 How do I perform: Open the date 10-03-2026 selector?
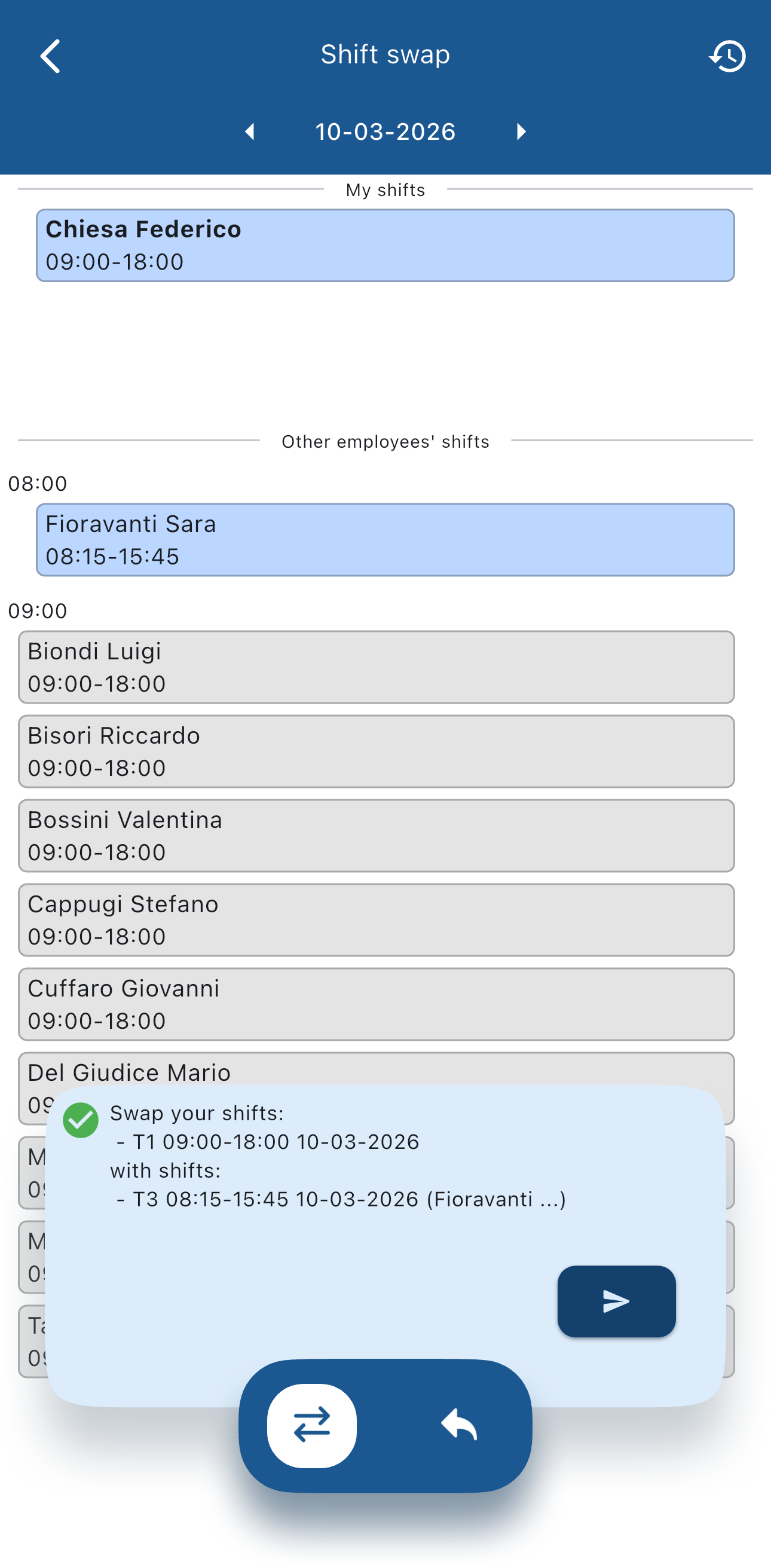[385, 132]
